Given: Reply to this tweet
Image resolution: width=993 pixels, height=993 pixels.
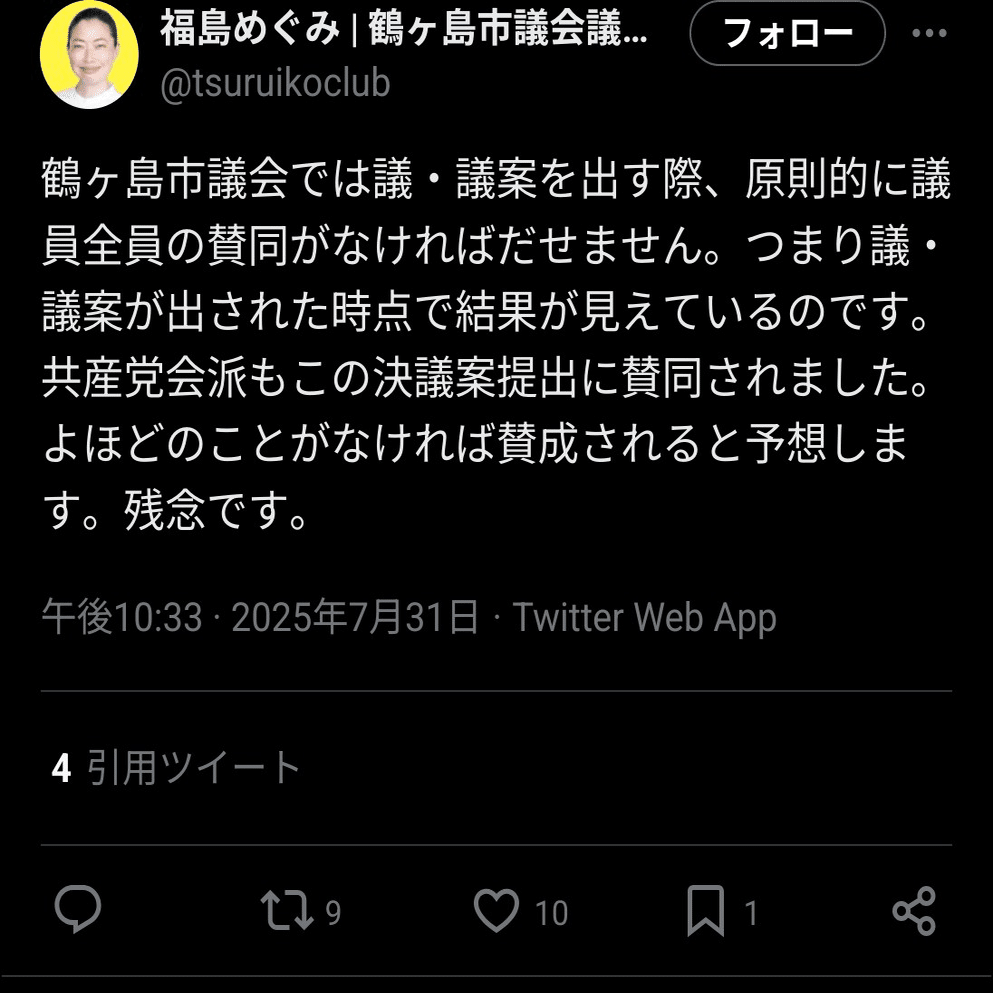Looking at the screenshot, I should click(x=77, y=910).
